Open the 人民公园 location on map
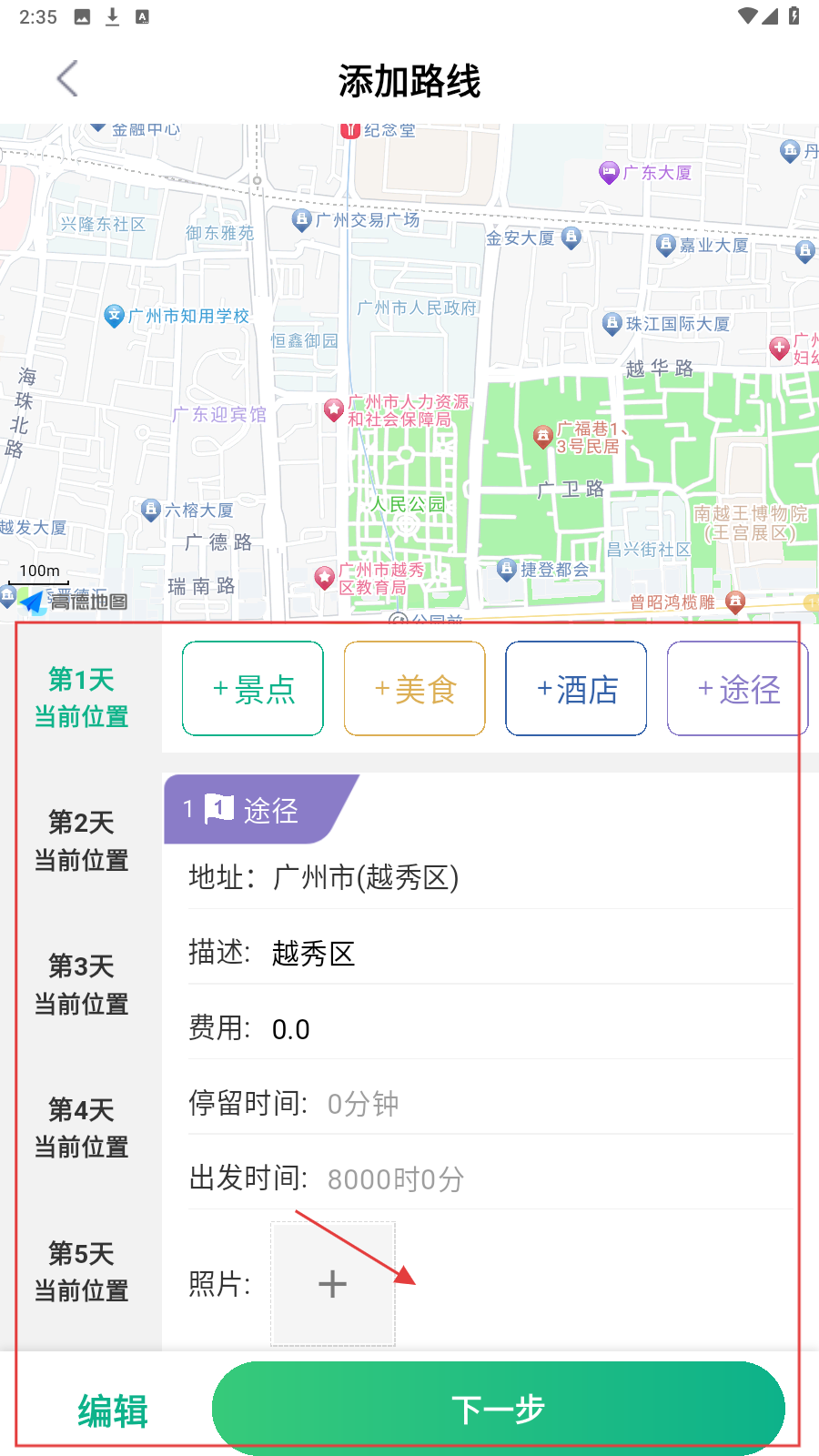This screenshot has width=819, height=1456. click(408, 503)
